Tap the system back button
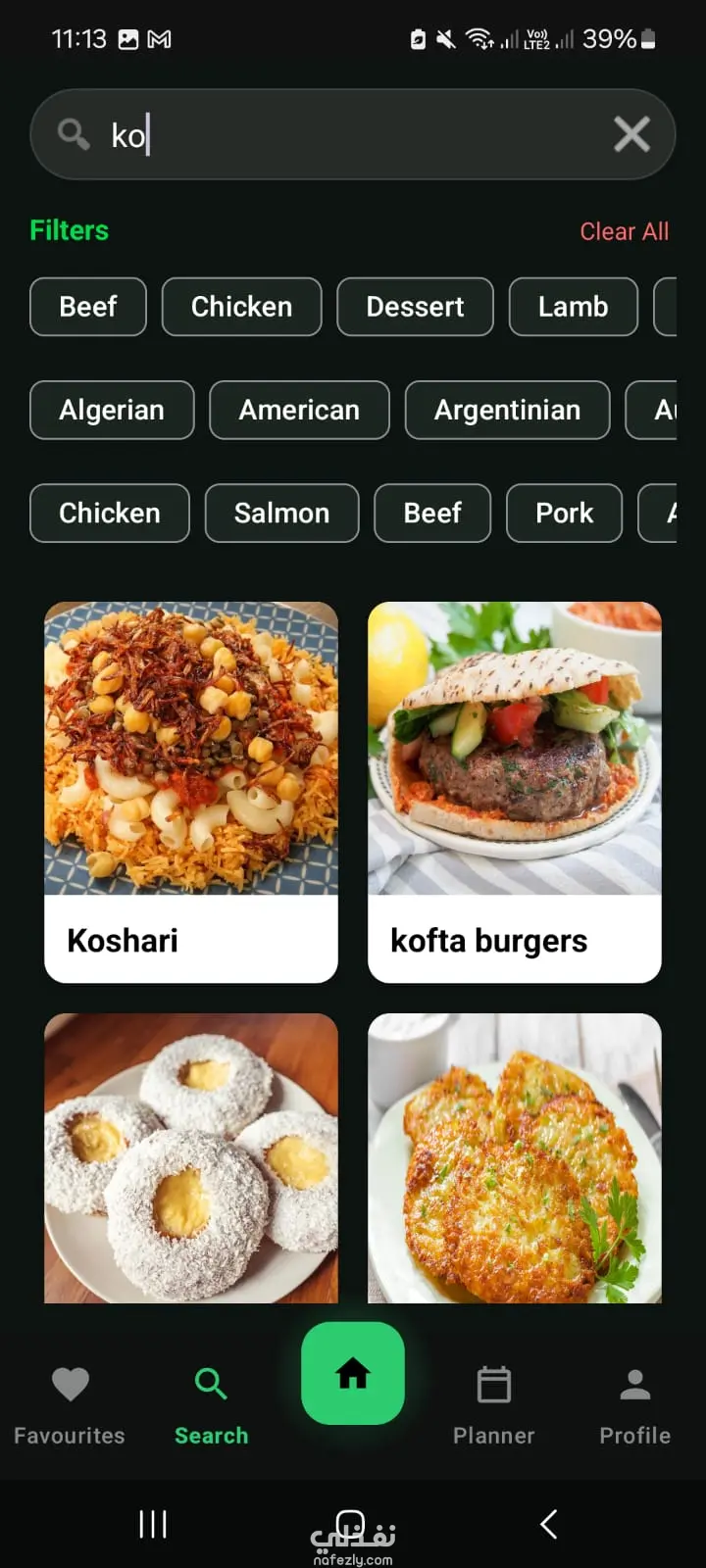706x1568 pixels. (549, 1524)
